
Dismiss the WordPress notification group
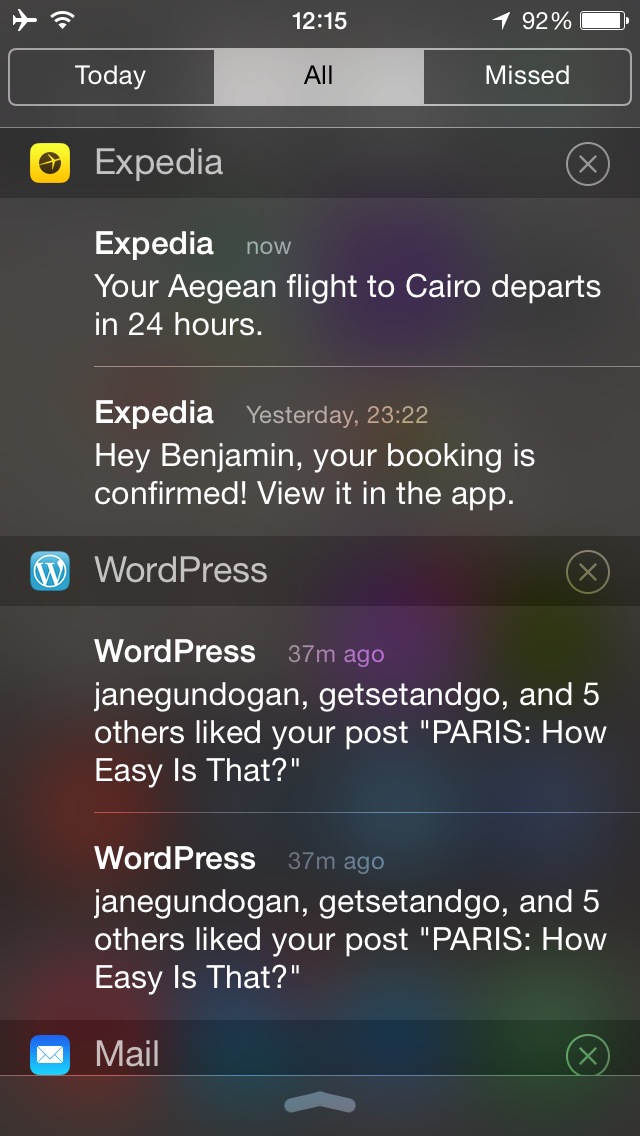coord(587,572)
